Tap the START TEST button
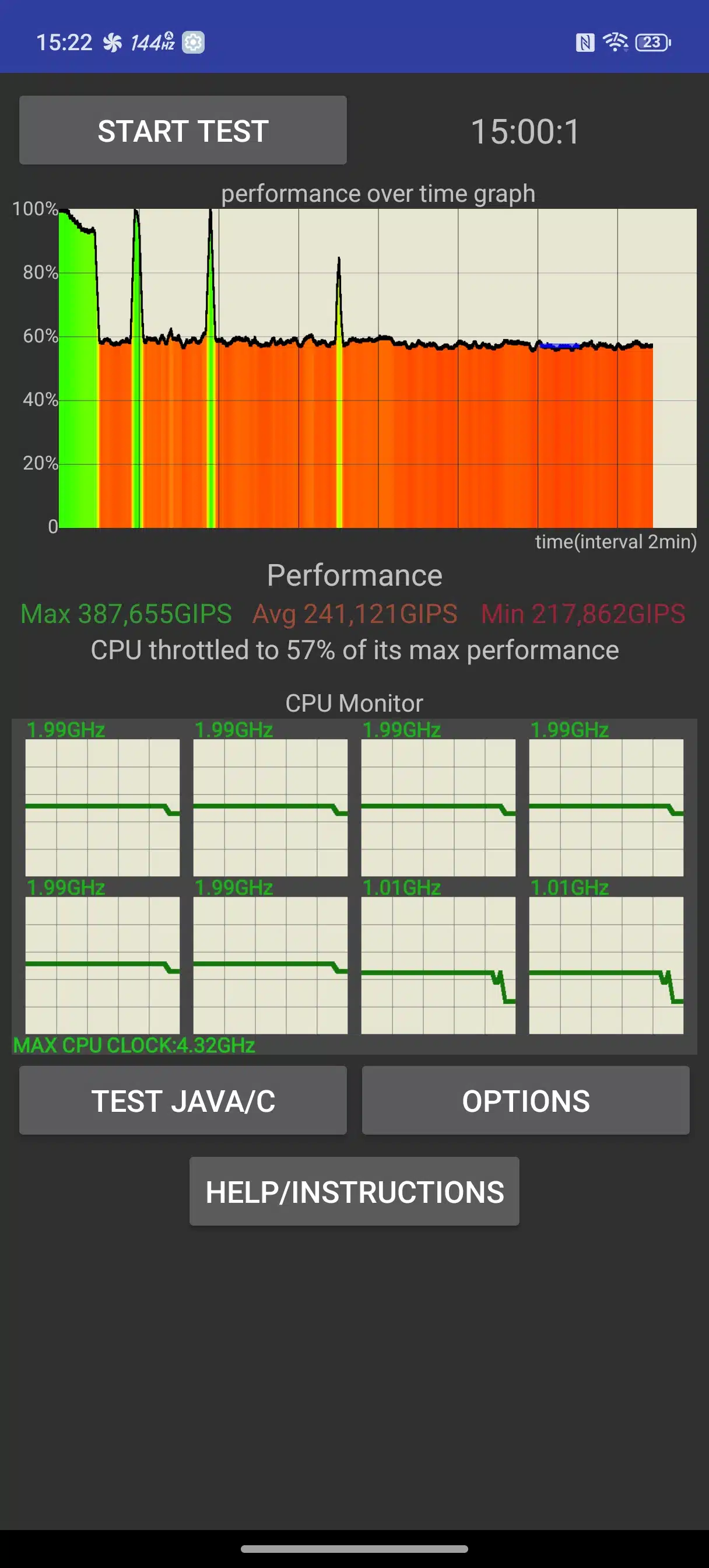 (182, 130)
